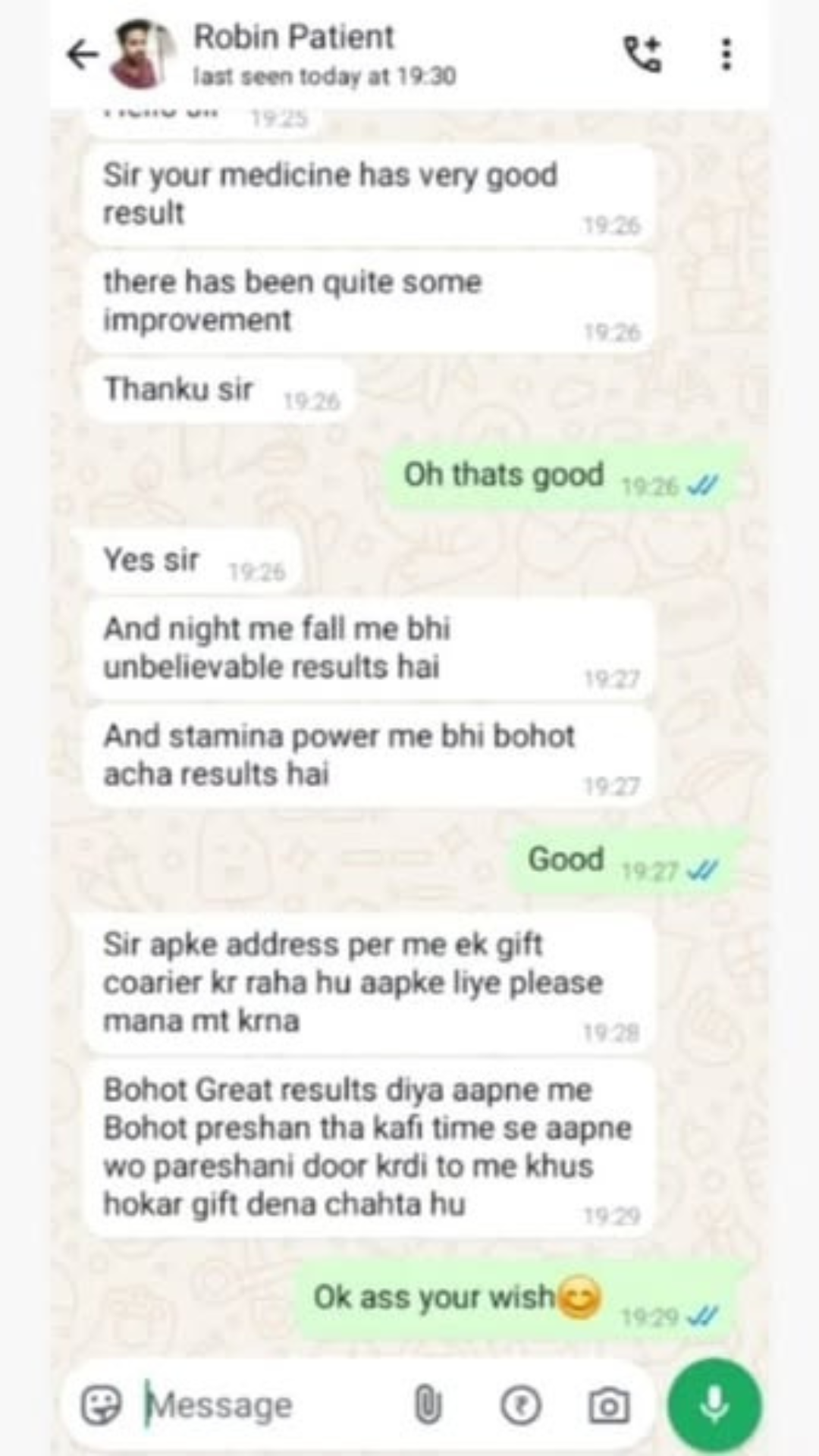Start a call with Robin Patient
The height and width of the screenshot is (1456, 819).
(642, 55)
